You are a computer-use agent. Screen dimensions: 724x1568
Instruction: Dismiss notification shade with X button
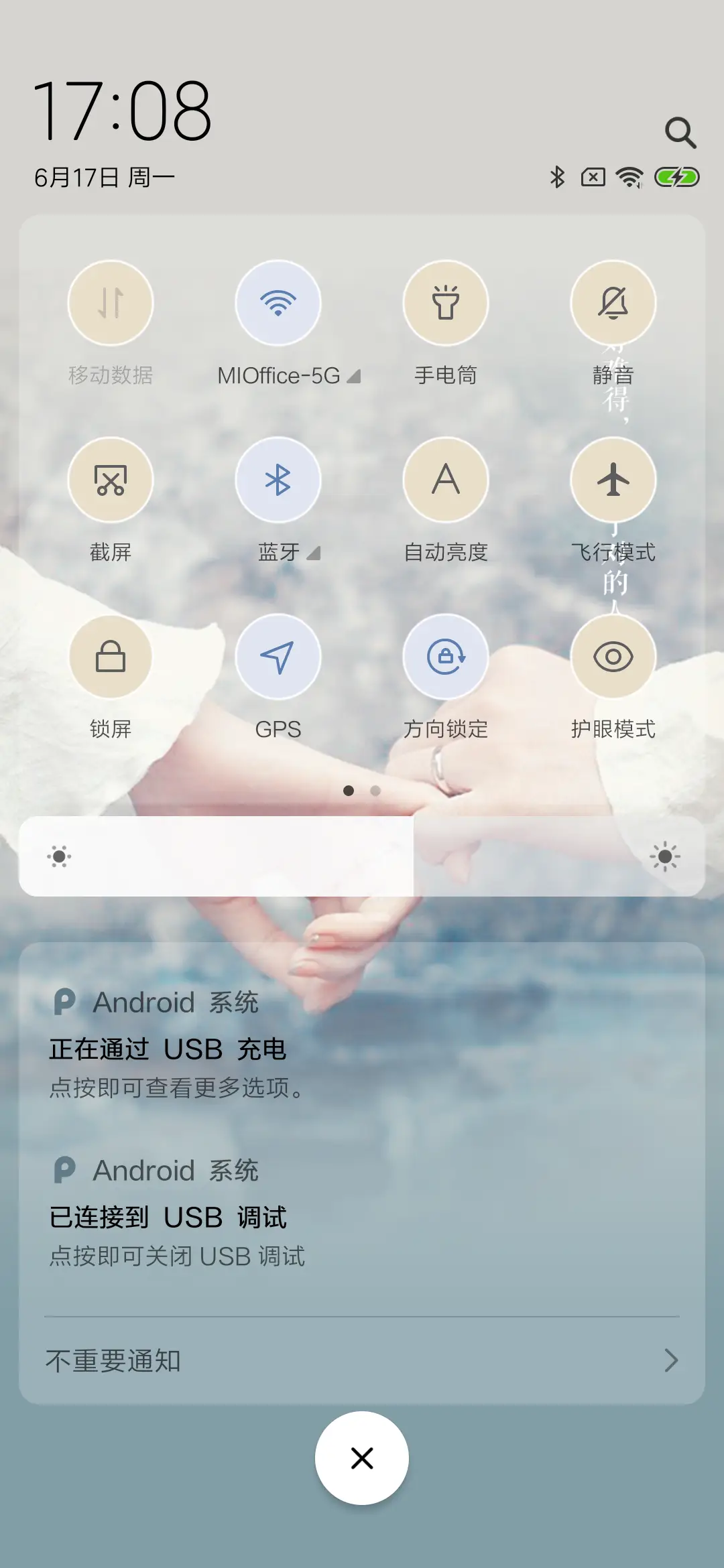[362, 1459]
